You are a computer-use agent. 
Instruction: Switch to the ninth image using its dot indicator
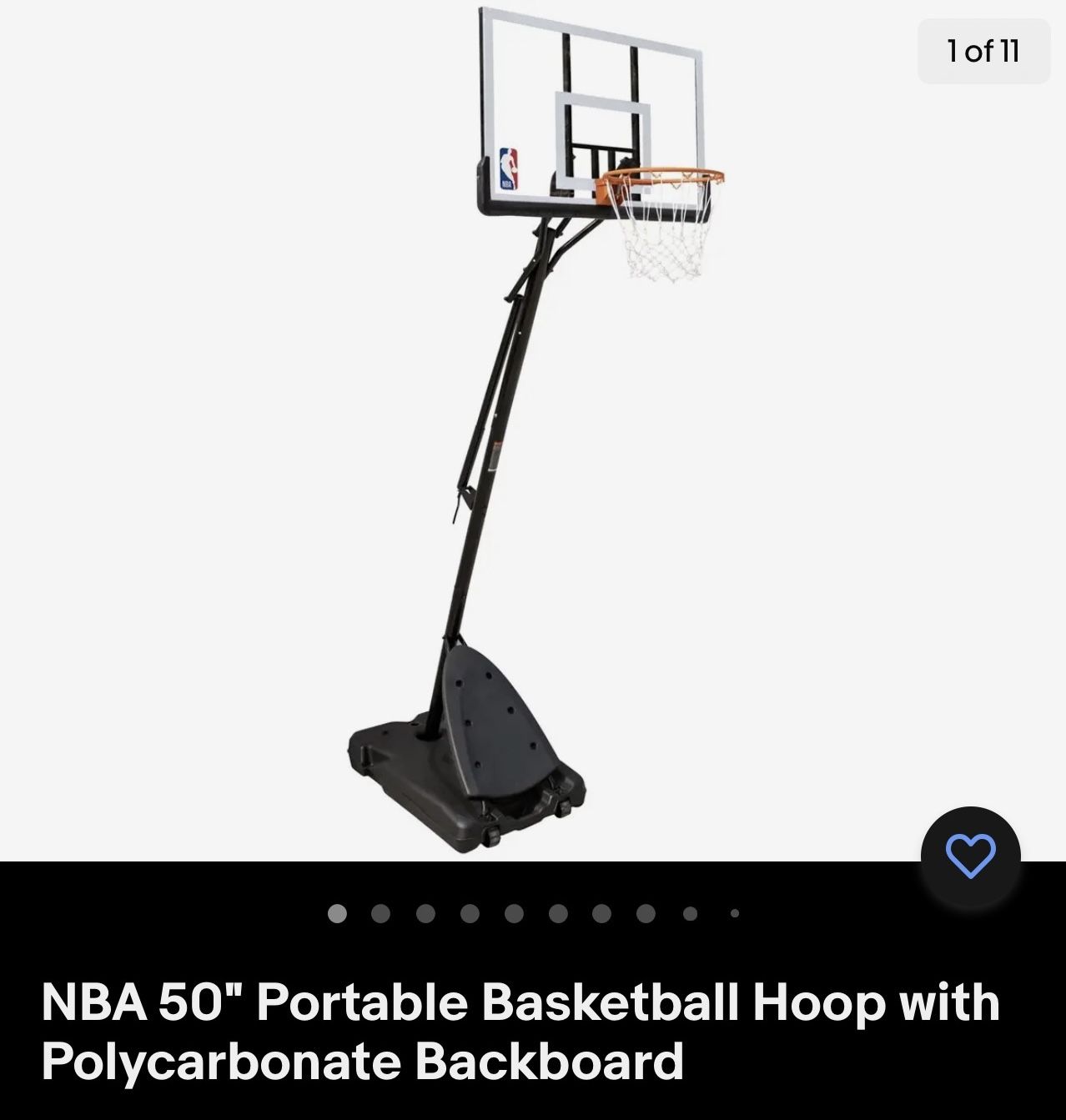(x=691, y=915)
